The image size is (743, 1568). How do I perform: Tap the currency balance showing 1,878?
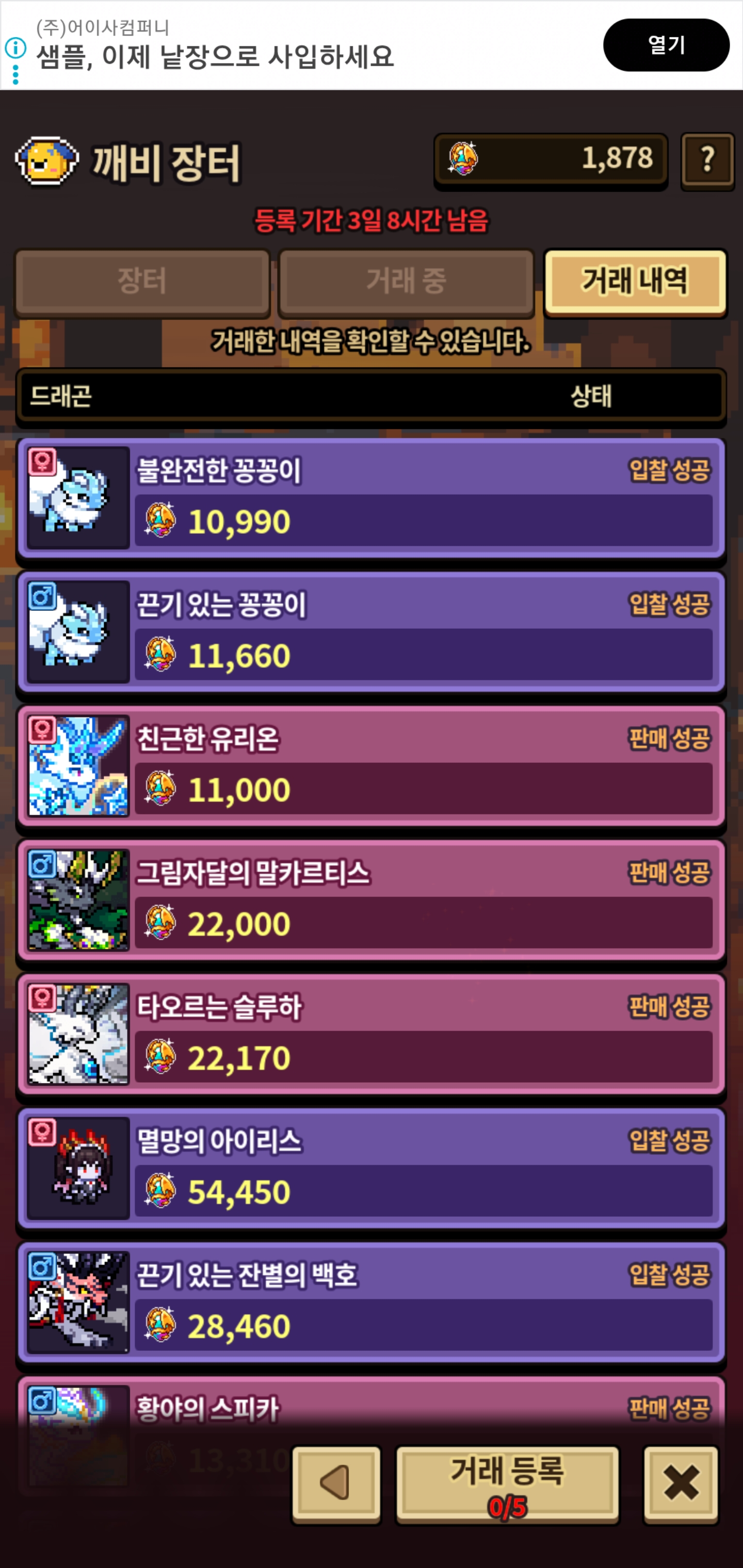550,159
